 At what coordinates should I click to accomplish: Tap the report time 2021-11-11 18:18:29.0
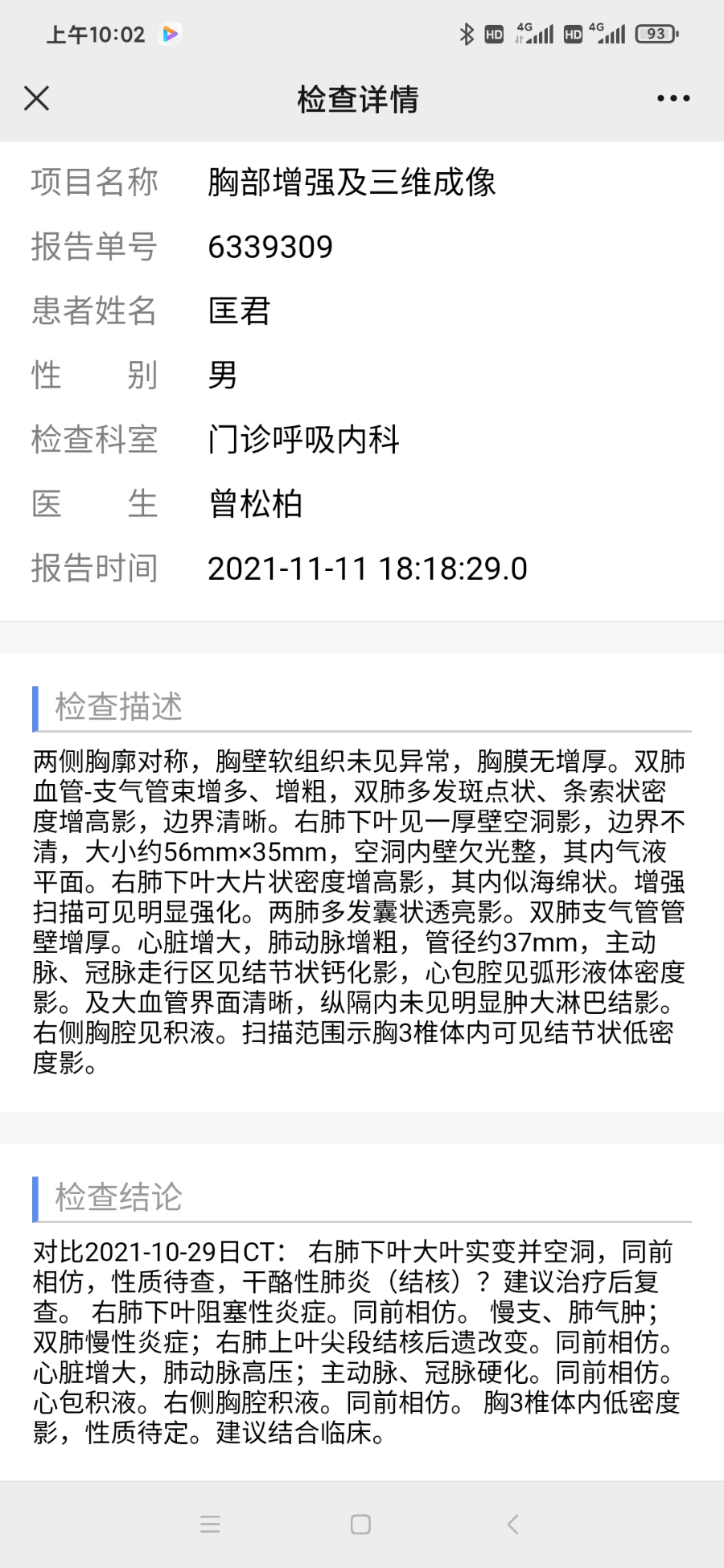[367, 569]
